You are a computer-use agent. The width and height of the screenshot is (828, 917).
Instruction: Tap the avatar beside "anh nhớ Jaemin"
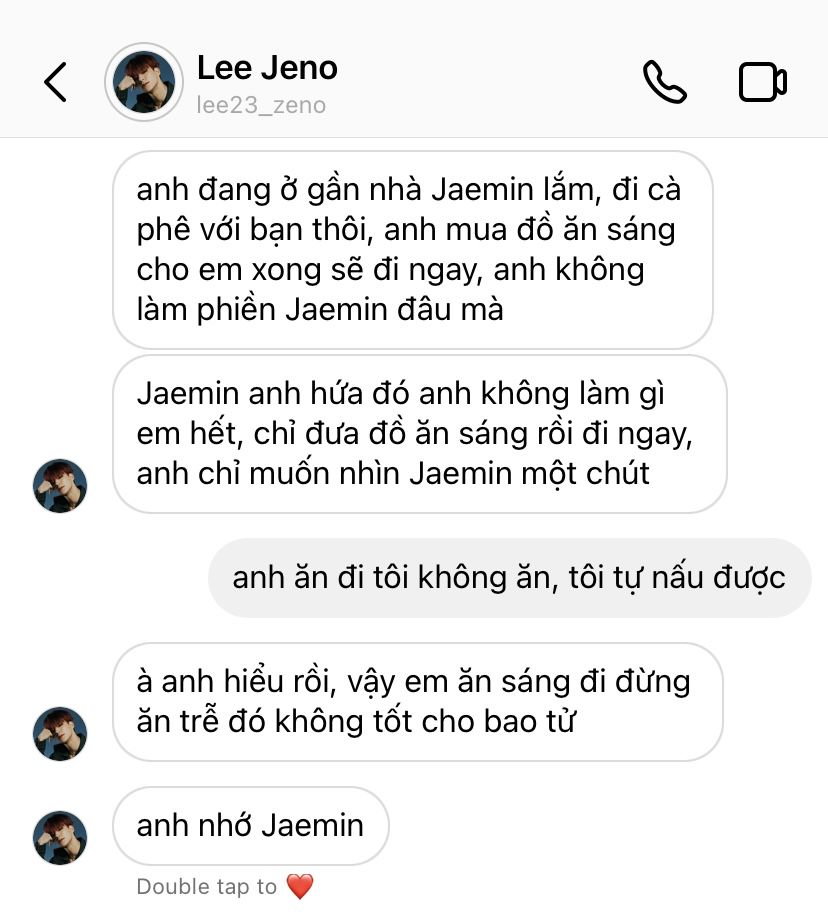(x=60, y=837)
